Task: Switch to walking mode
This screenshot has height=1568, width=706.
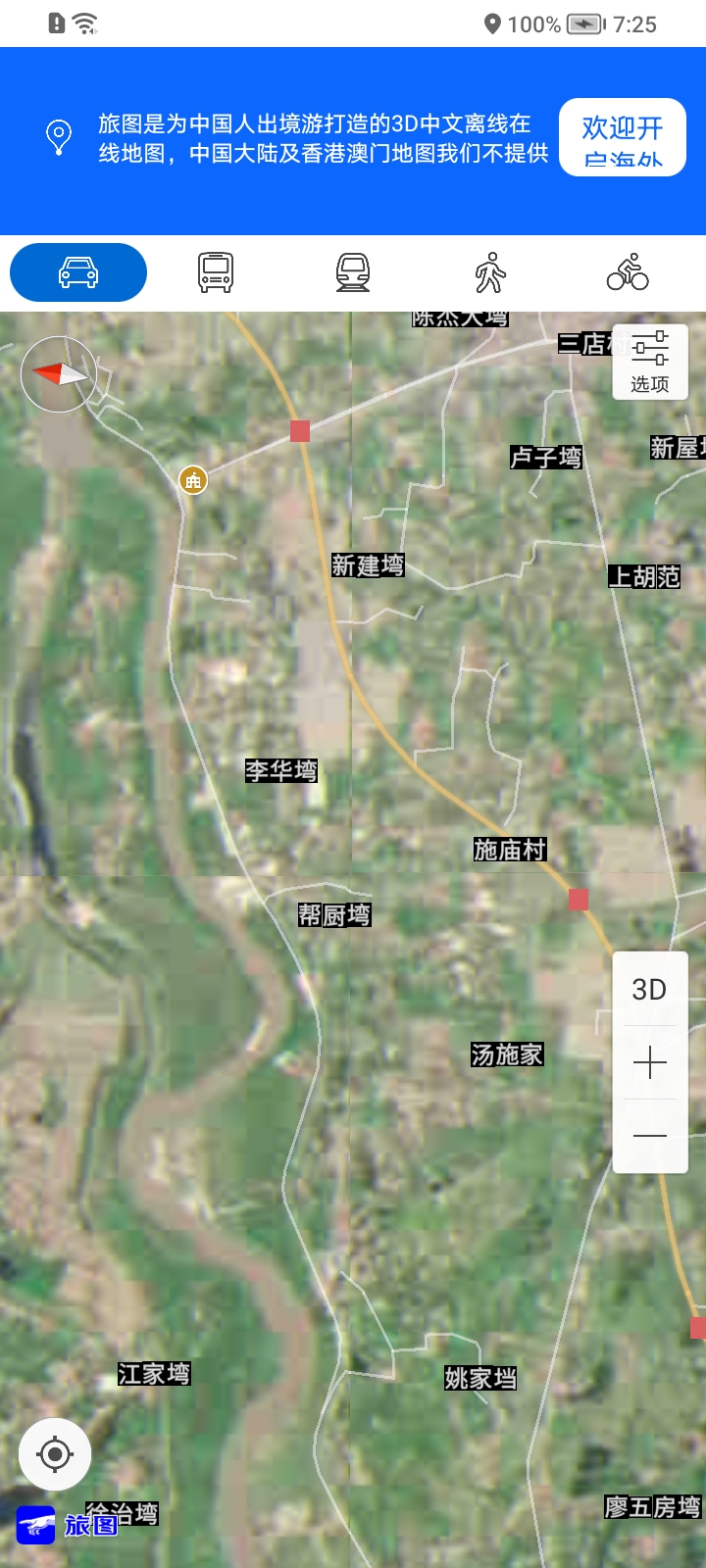Action: coord(490,272)
